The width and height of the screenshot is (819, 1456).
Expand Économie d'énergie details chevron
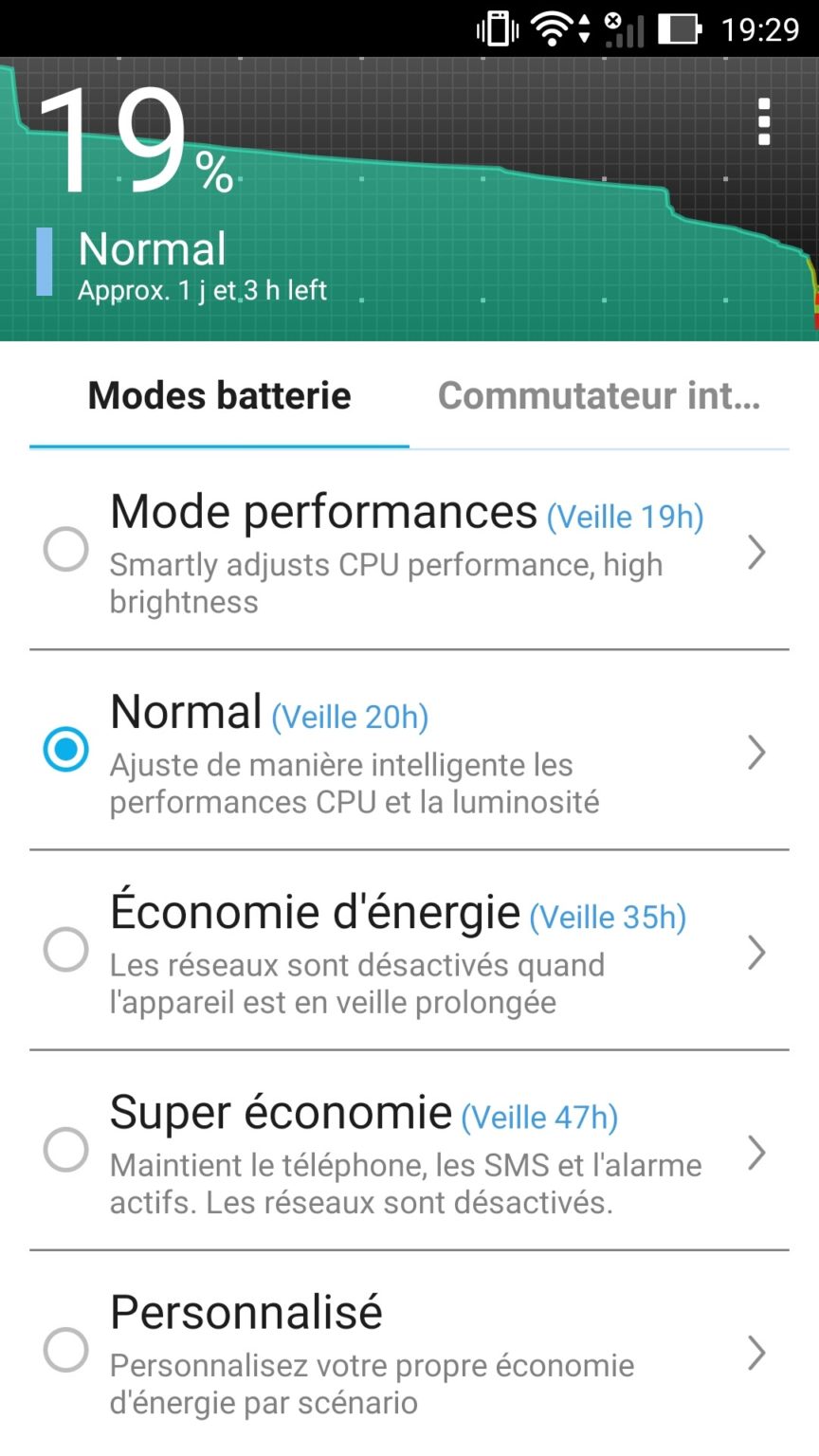pyautogui.click(x=755, y=952)
